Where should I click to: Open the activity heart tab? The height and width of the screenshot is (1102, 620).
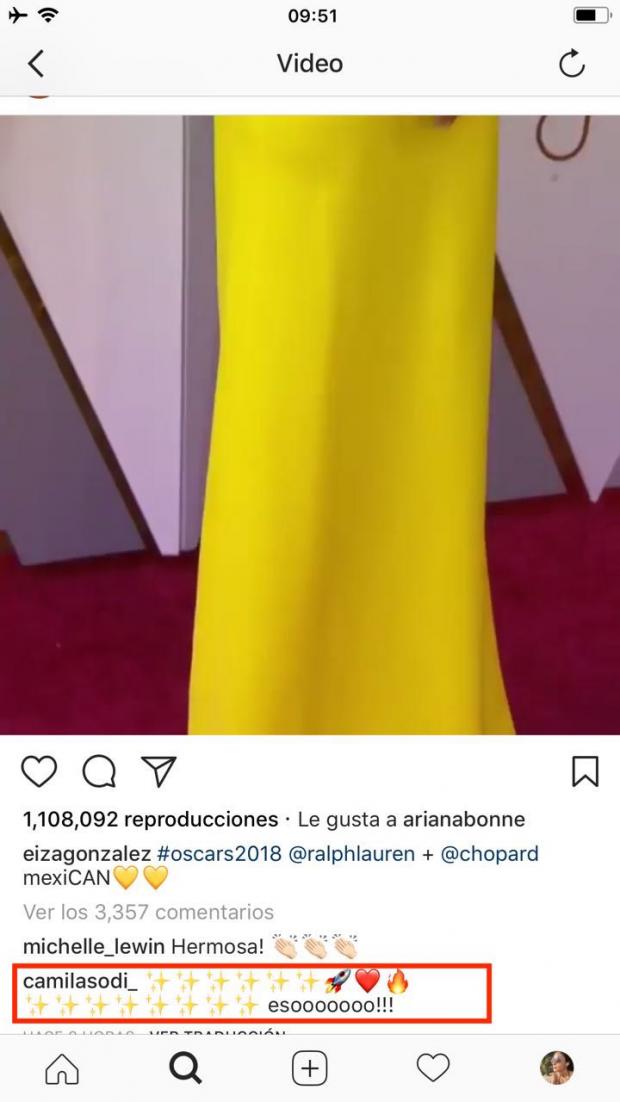(x=433, y=1068)
